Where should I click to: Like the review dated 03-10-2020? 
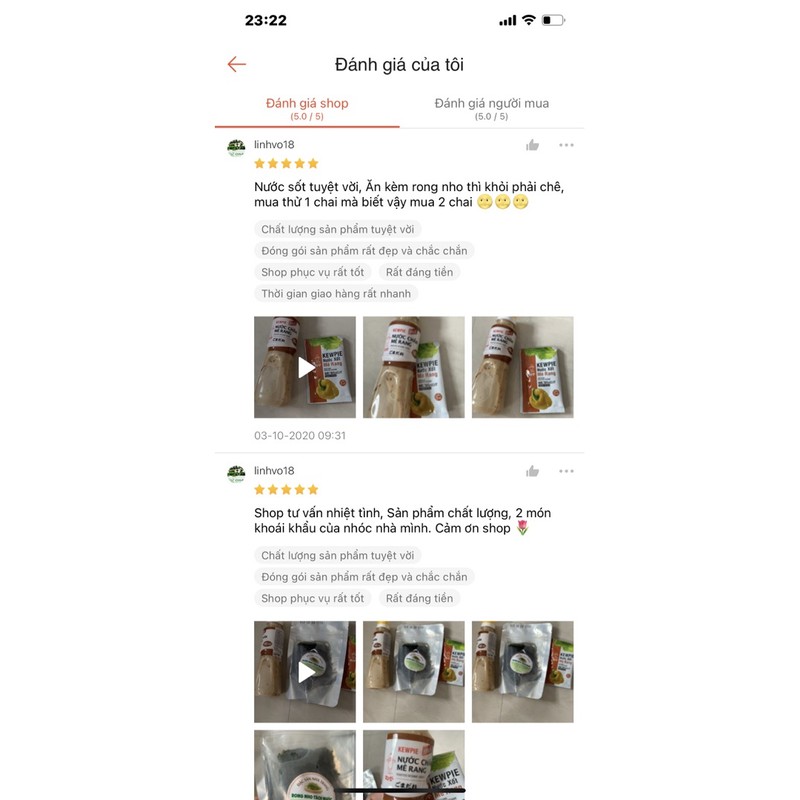[533, 145]
